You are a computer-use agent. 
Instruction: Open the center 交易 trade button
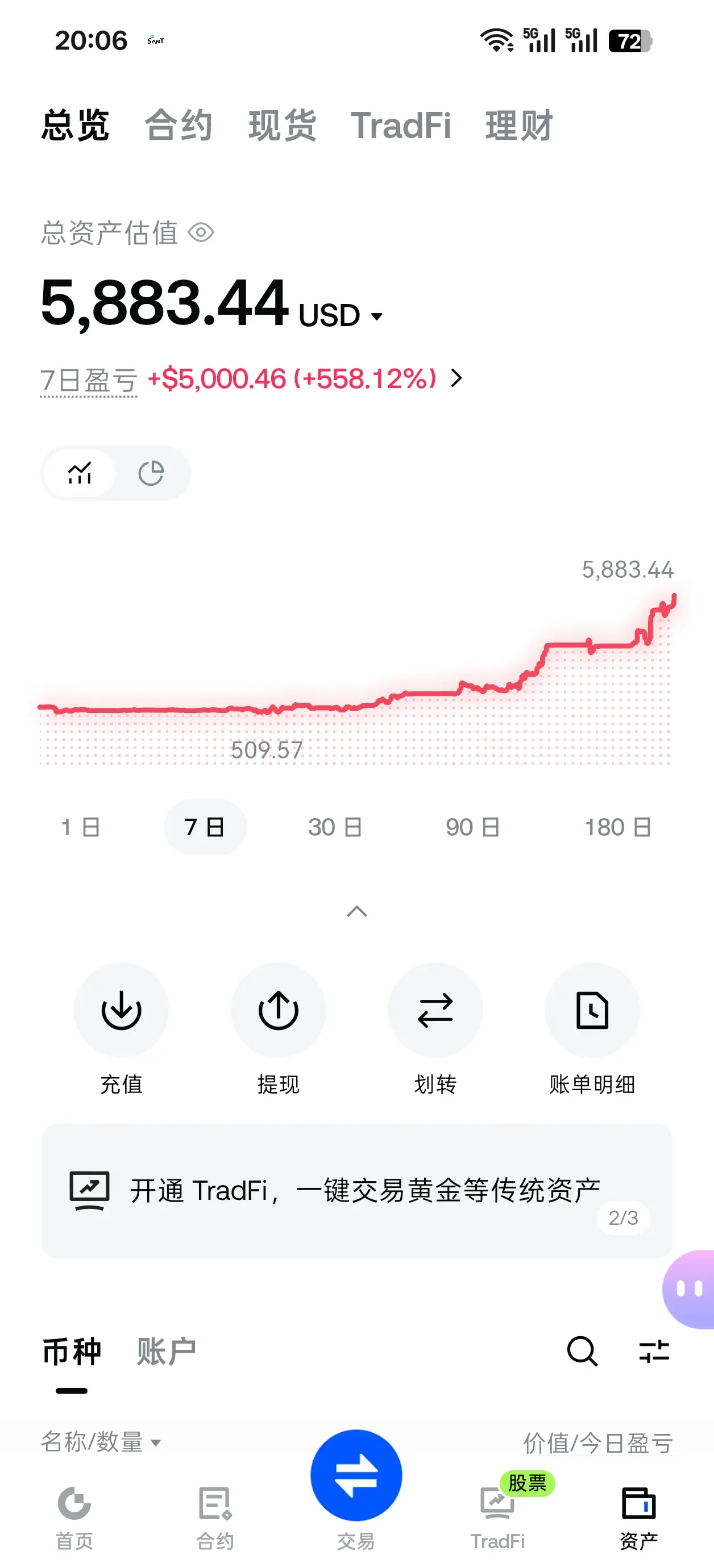pyautogui.click(x=356, y=1475)
